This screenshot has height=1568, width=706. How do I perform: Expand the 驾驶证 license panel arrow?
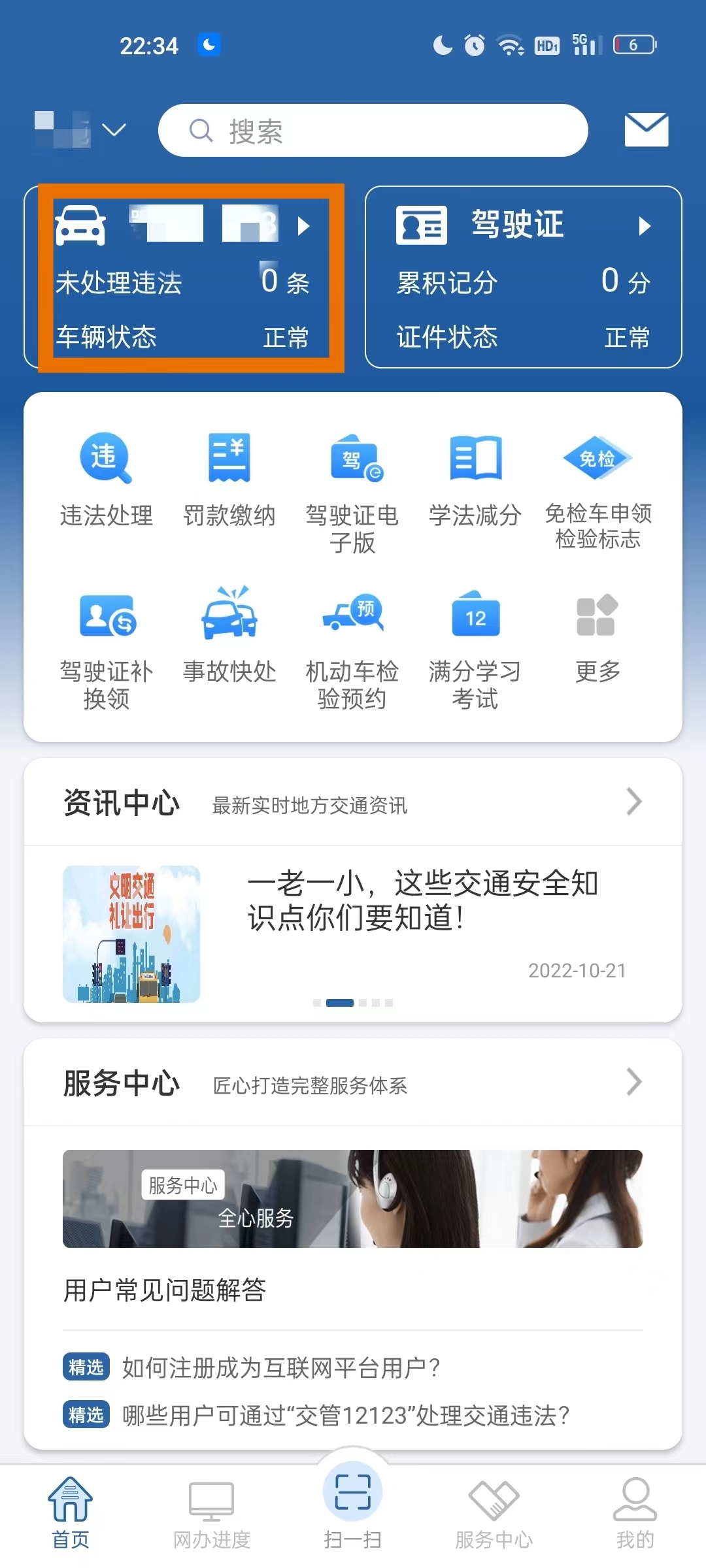coord(645,227)
